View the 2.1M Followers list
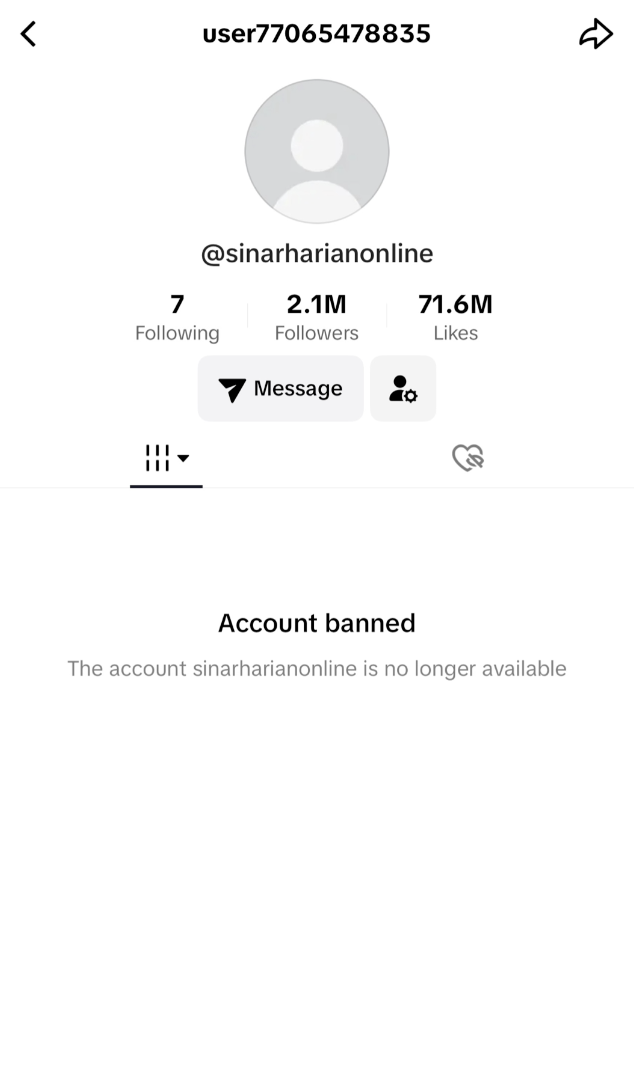Screen dimensions: 634x1068 click(317, 317)
